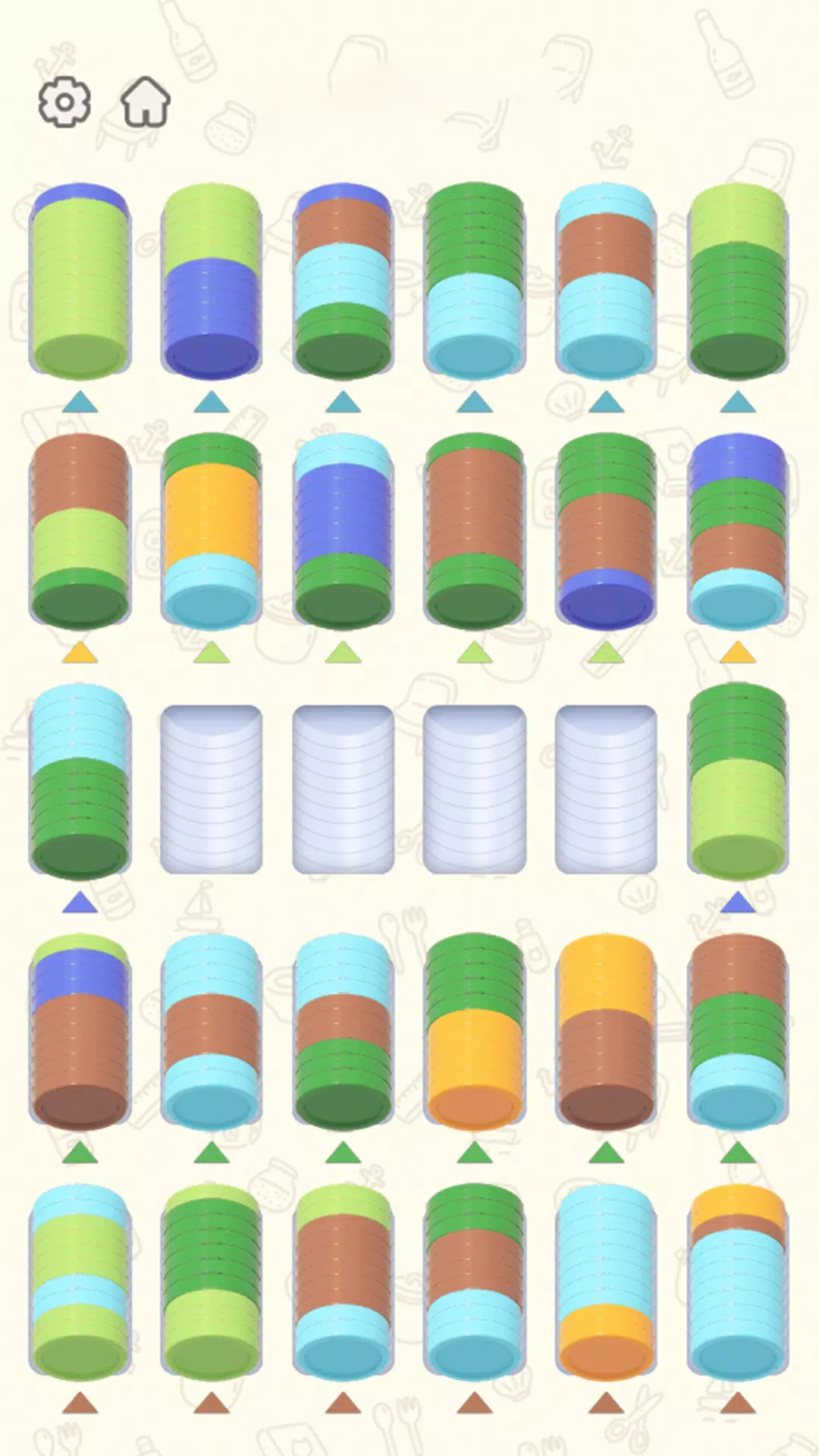The height and width of the screenshot is (1456, 819).
Task: Pick the green-topped yellow stack with cyan base
Action: [211, 531]
